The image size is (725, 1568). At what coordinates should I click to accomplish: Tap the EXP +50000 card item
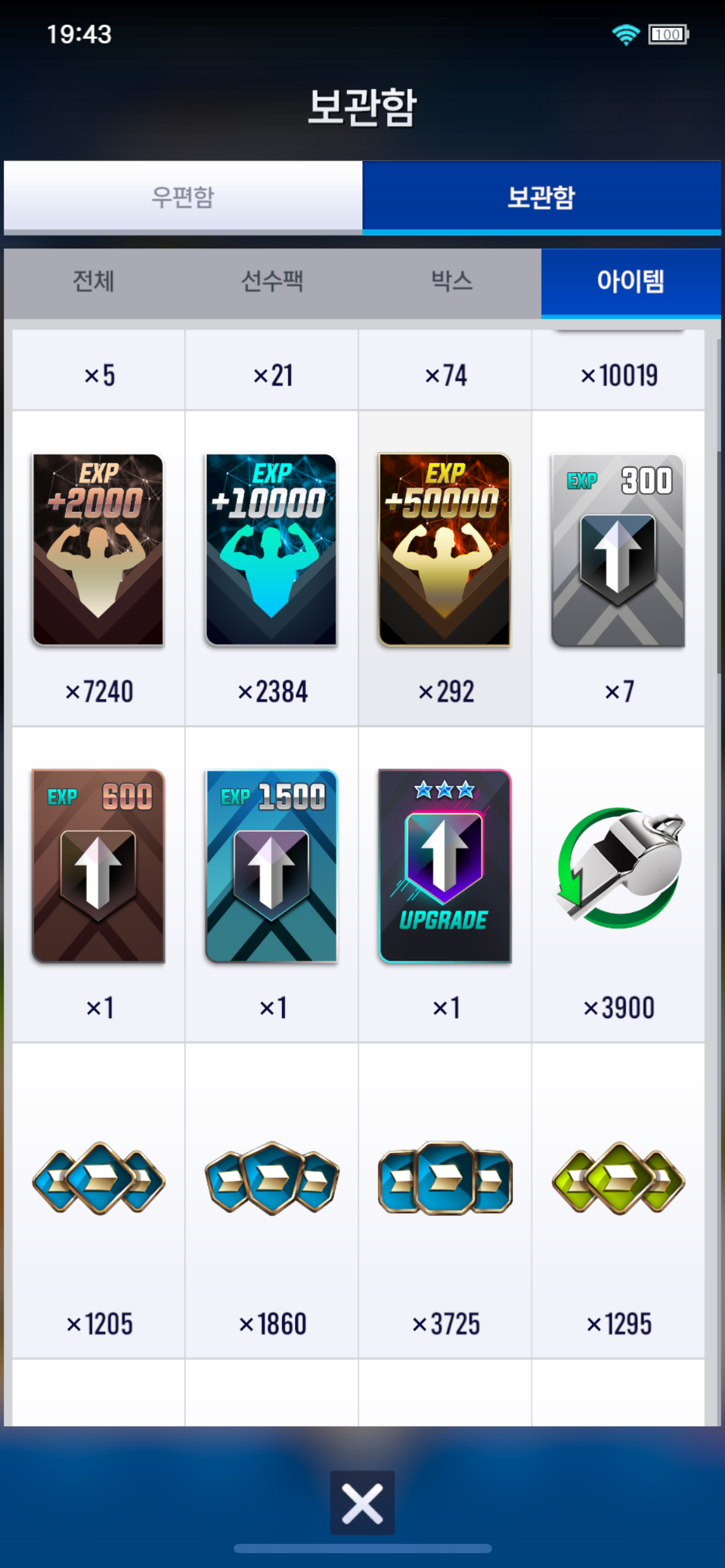coord(444,550)
